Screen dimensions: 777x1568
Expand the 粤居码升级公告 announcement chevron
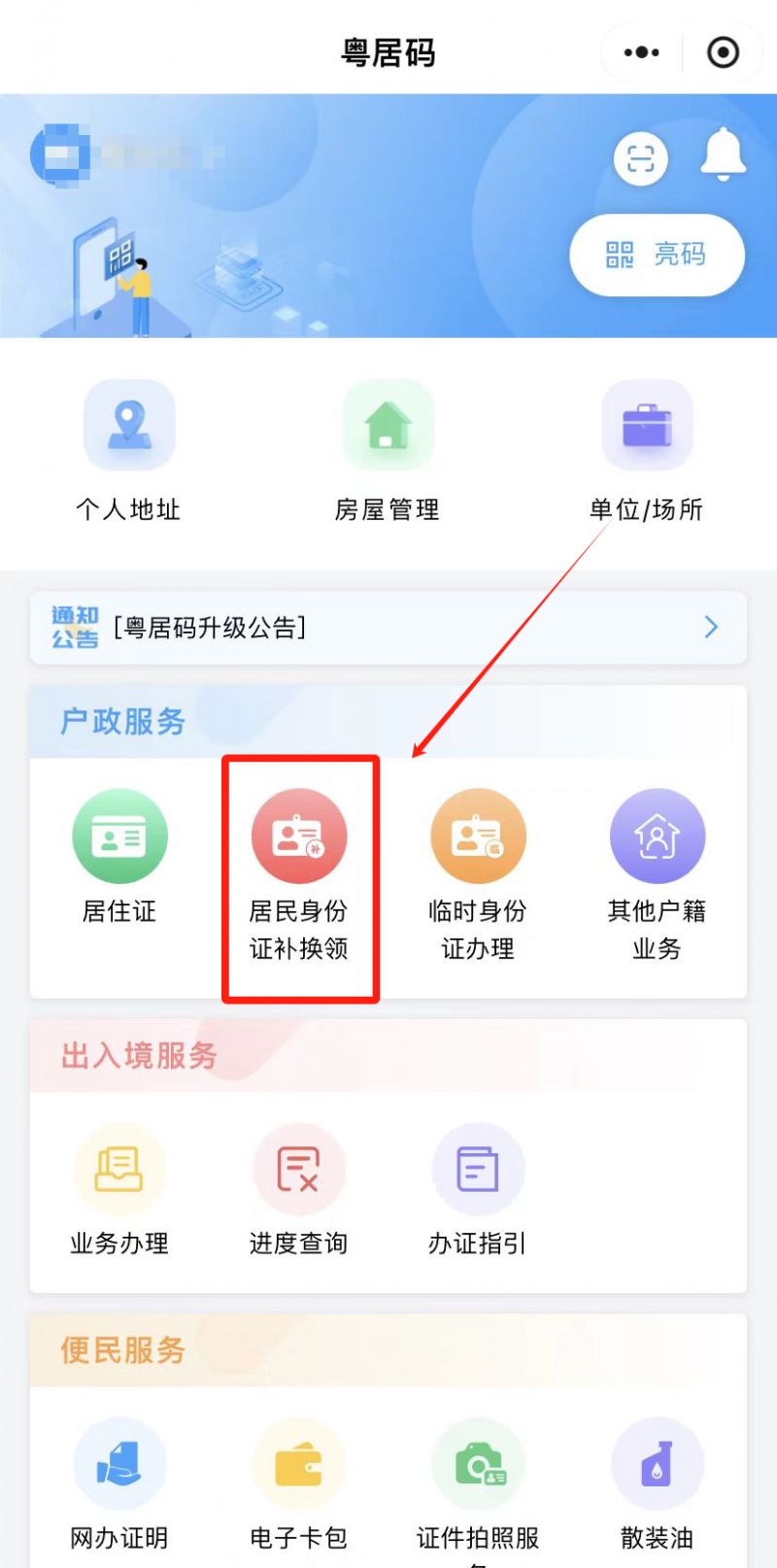click(710, 628)
